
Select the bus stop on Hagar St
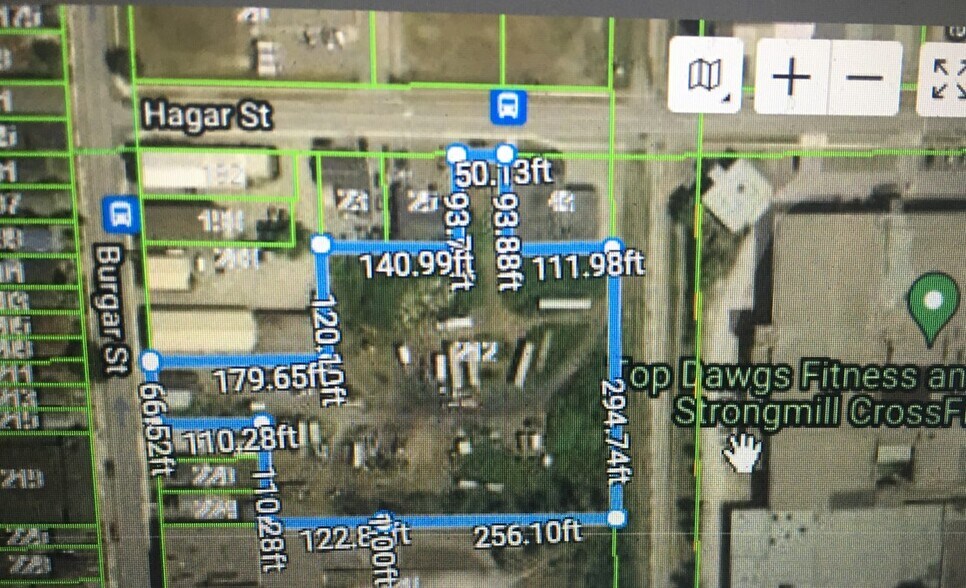coord(508,105)
